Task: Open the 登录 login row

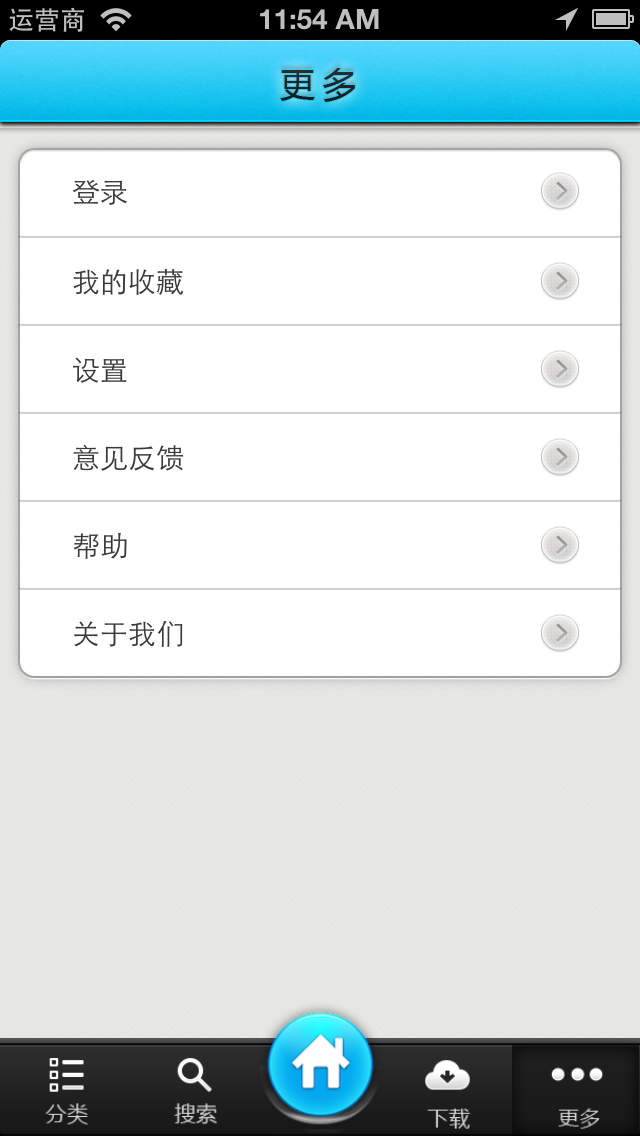Action: 320,193
